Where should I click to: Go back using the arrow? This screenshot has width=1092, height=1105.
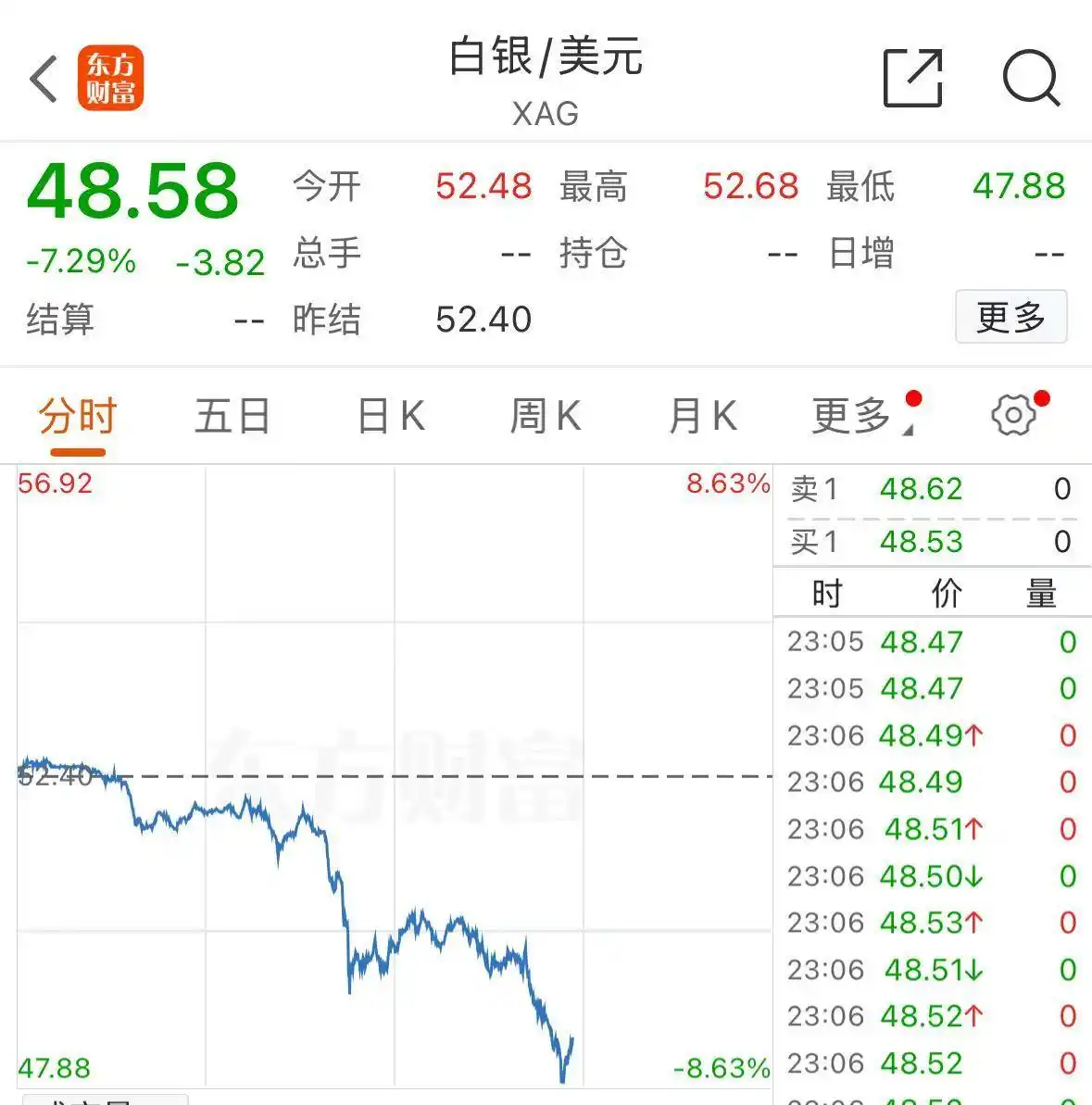pyautogui.click(x=44, y=79)
